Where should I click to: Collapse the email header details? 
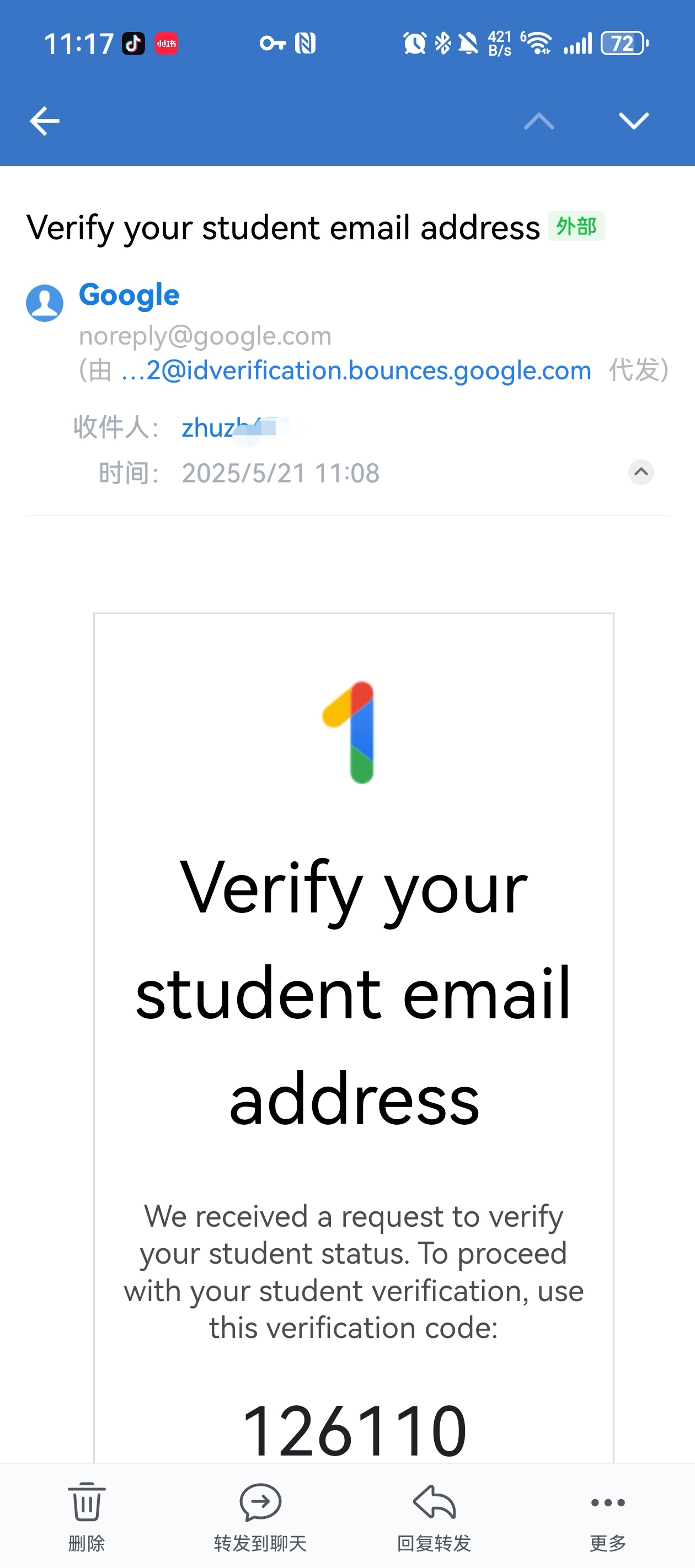point(641,472)
